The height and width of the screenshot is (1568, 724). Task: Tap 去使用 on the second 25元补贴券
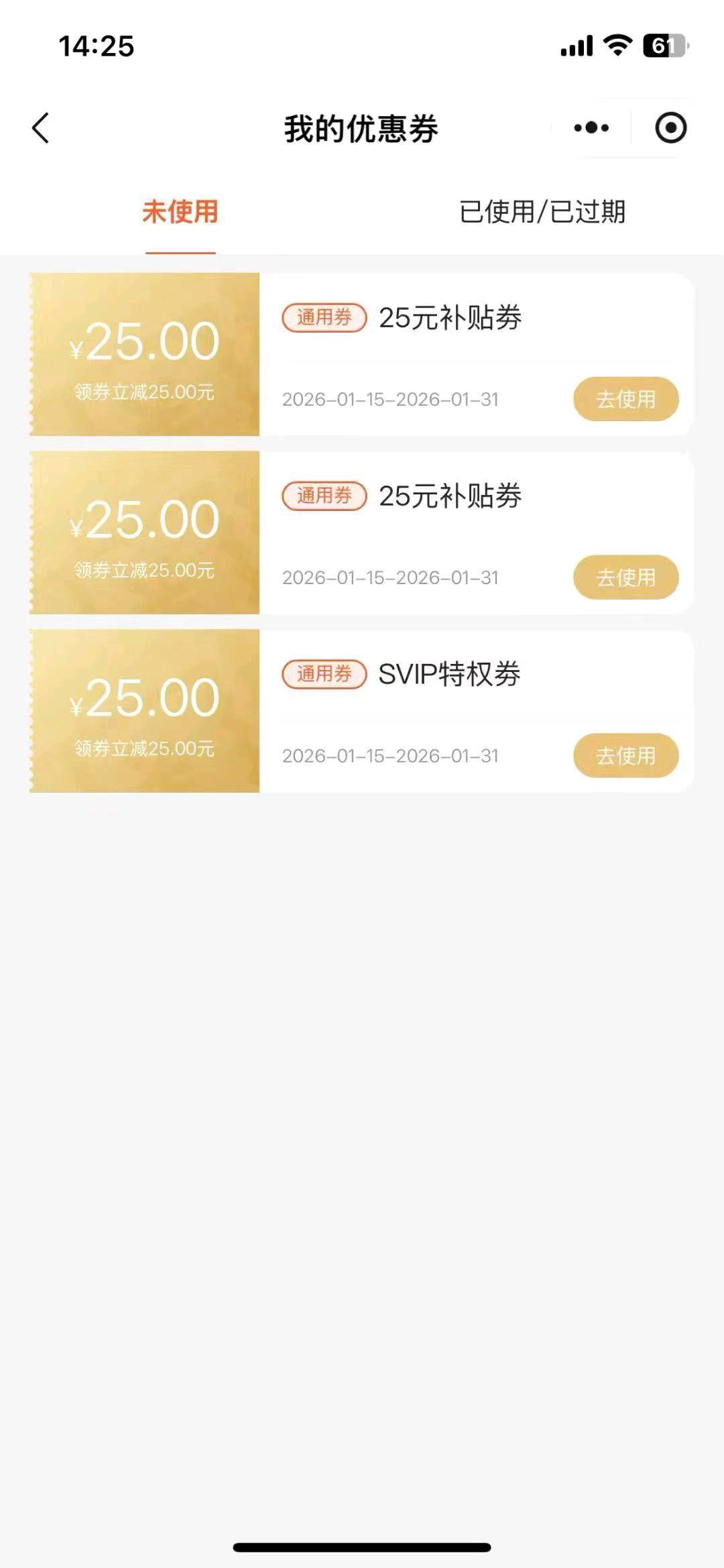625,577
